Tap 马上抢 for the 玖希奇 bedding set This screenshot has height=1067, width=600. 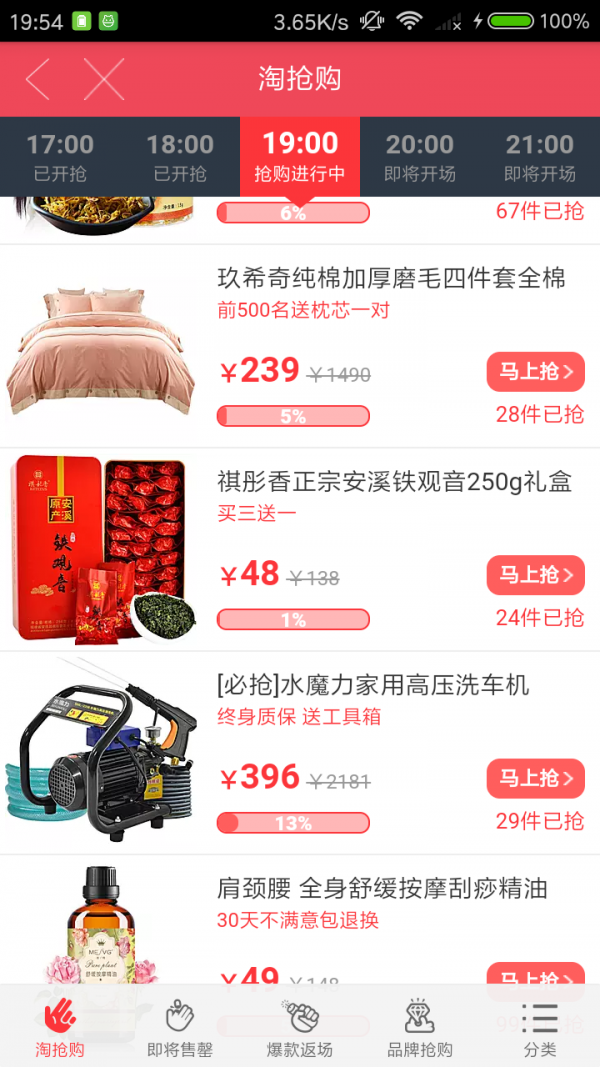pyautogui.click(x=535, y=372)
